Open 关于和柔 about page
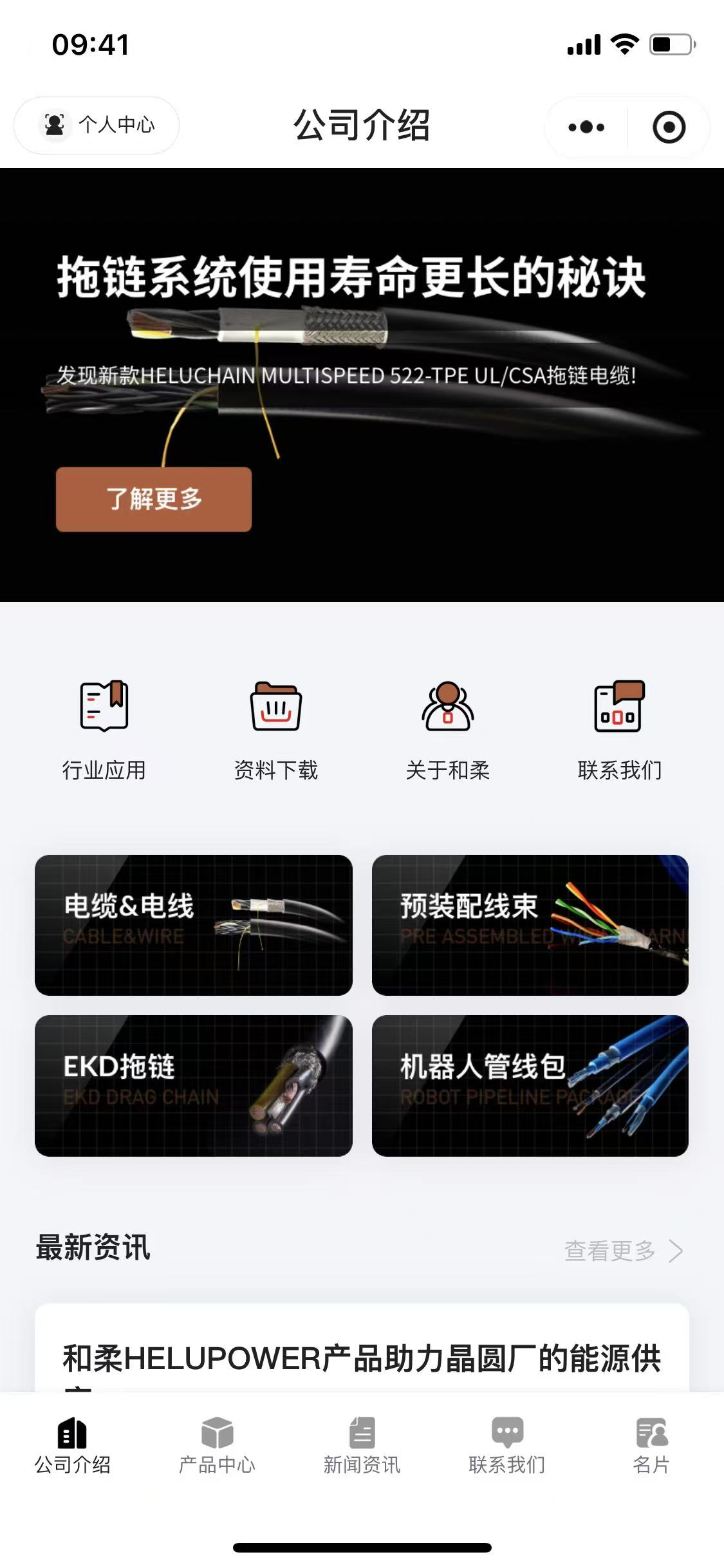724x1568 pixels. click(x=448, y=731)
